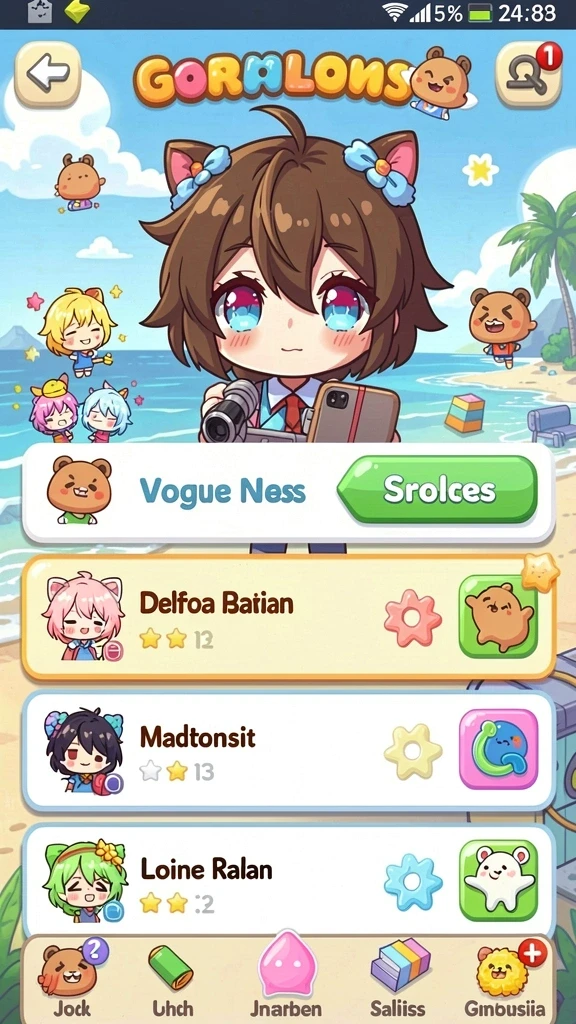Open the Delfoa Batian row

[x=288, y=617]
